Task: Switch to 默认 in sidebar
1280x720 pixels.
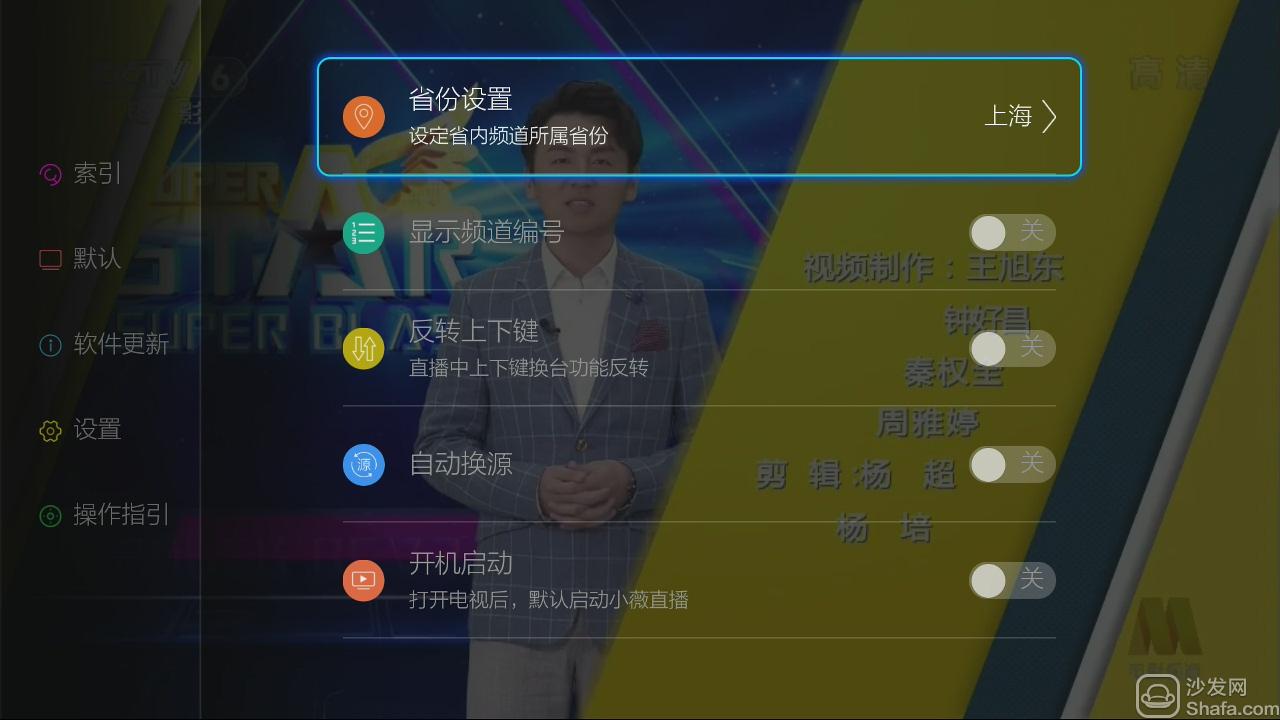Action: (96, 259)
